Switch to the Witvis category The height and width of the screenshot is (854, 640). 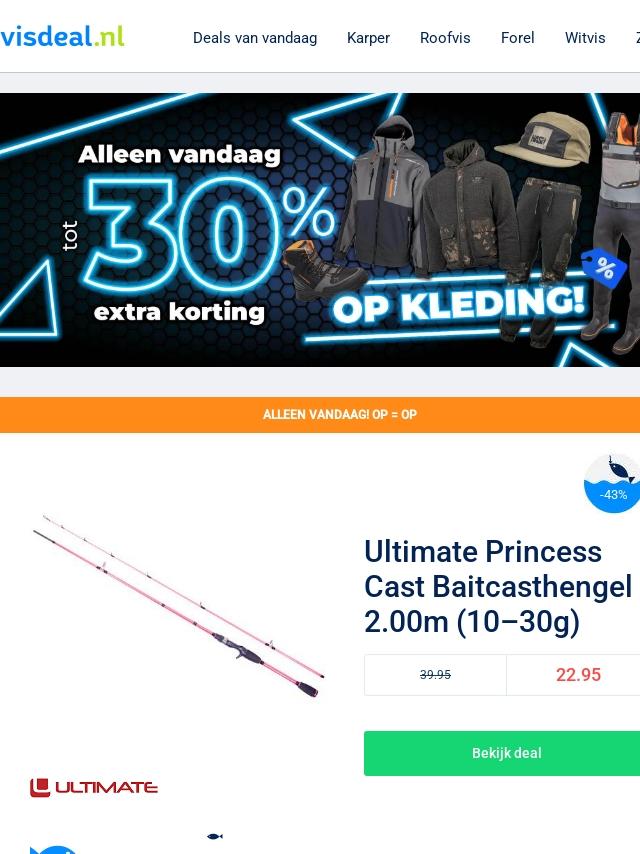585,38
